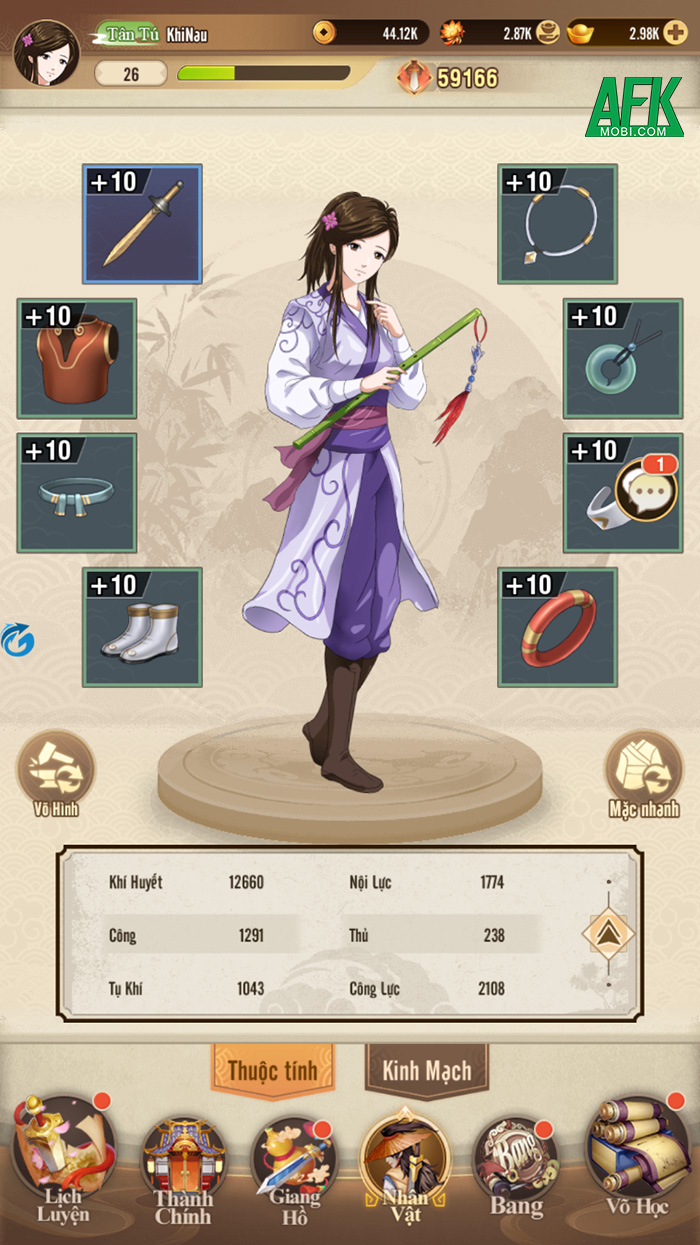Tap the Vô Hình button

click(55, 772)
